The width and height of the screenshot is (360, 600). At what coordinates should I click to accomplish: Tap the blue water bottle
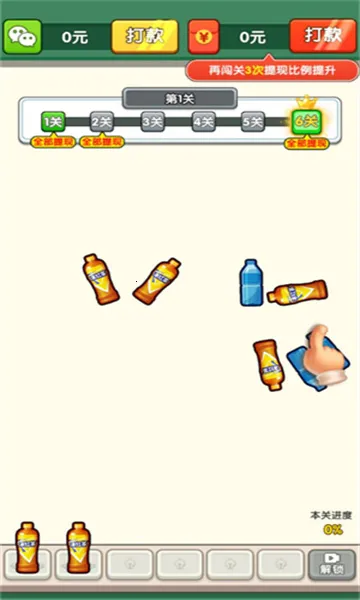click(251, 283)
